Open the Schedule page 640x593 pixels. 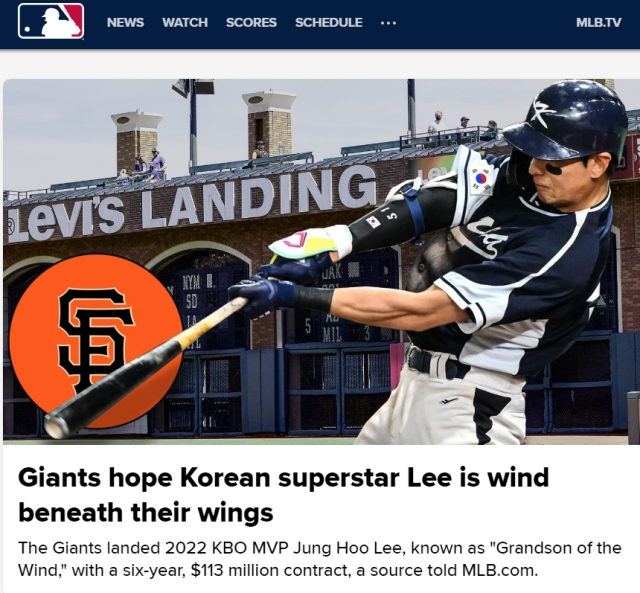tap(328, 22)
